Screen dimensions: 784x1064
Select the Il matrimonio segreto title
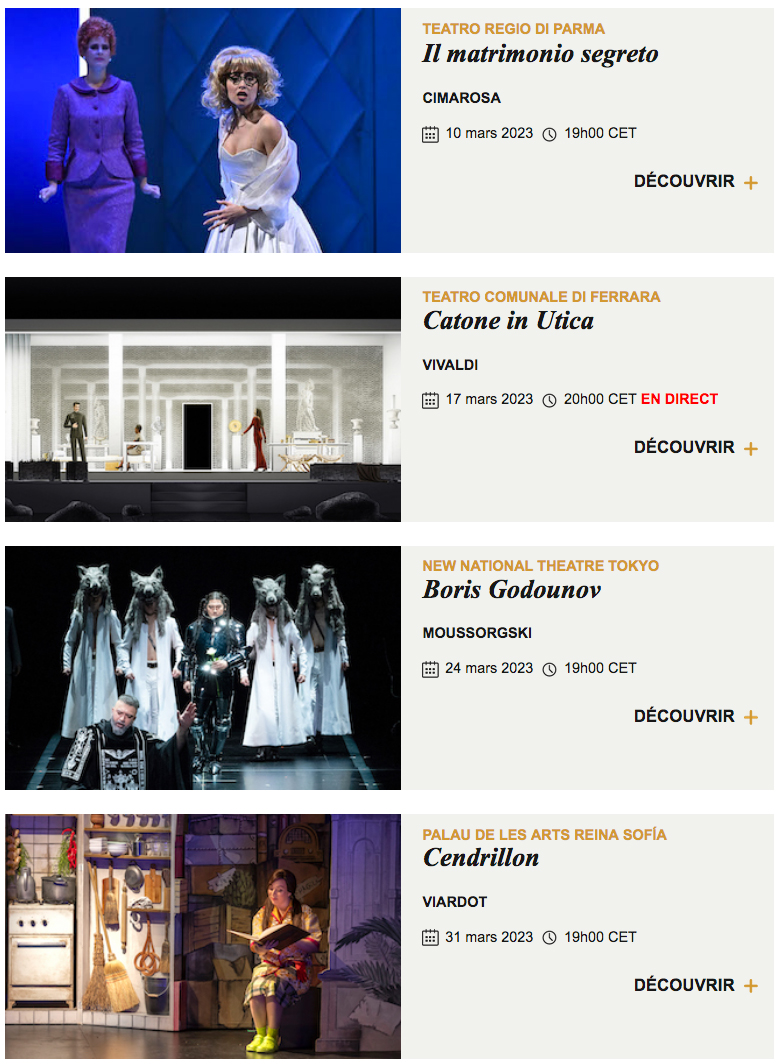click(540, 54)
